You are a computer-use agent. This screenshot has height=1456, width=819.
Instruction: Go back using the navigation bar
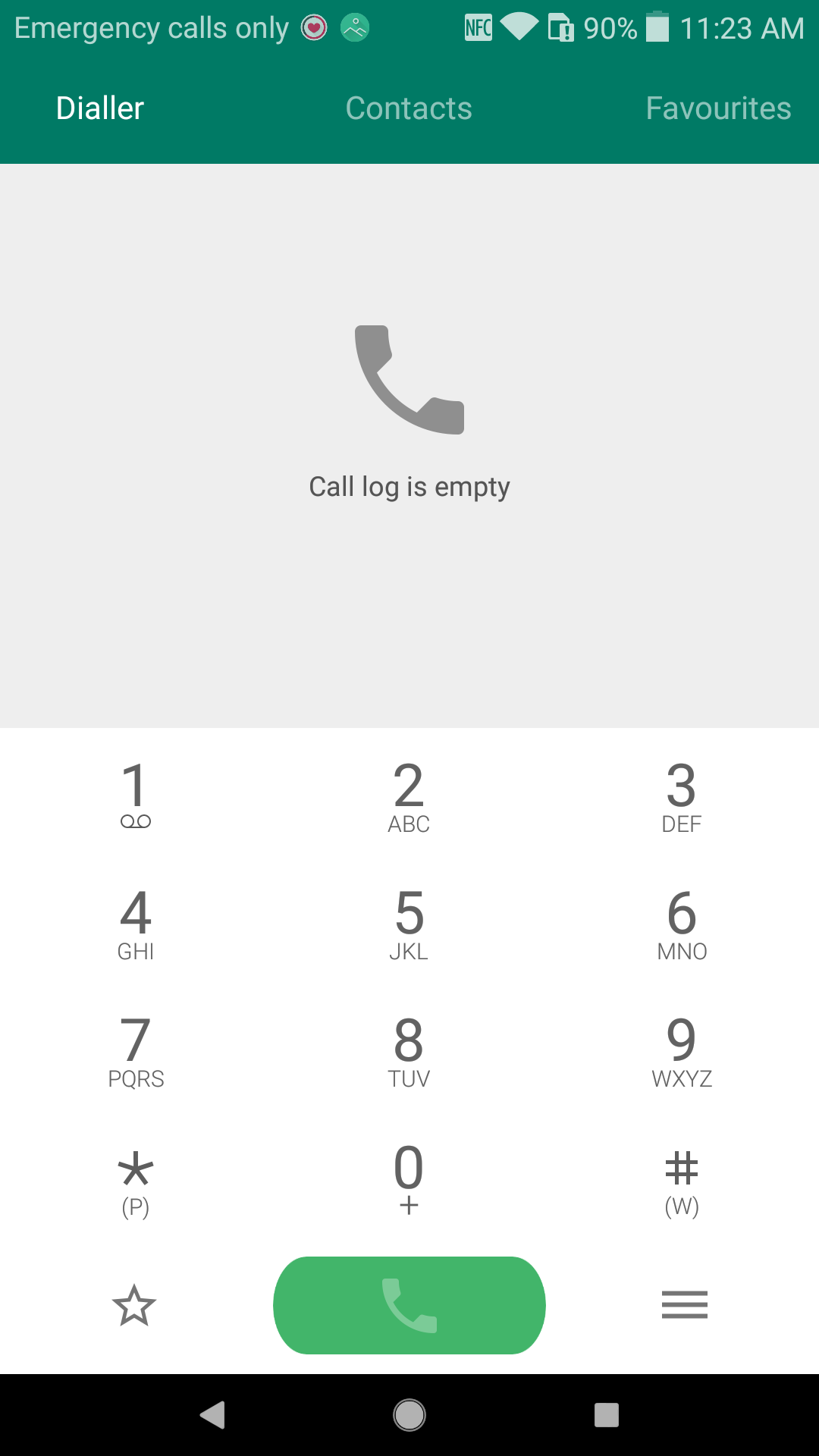tap(212, 1415)
